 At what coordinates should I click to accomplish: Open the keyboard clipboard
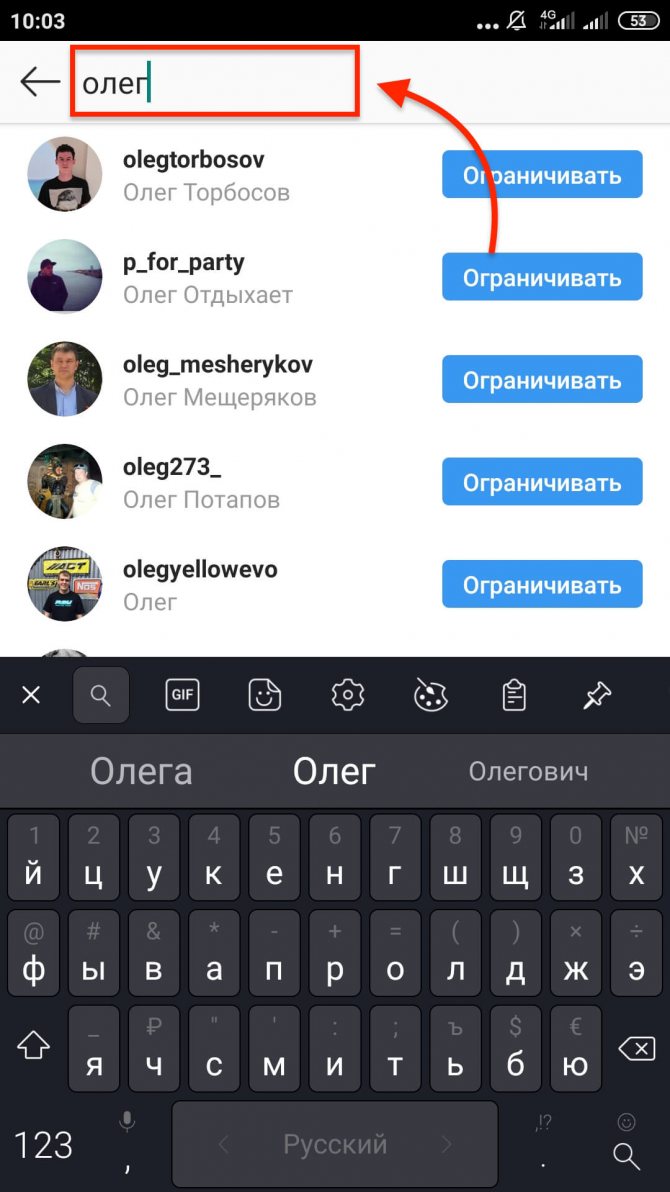point(514,695)
